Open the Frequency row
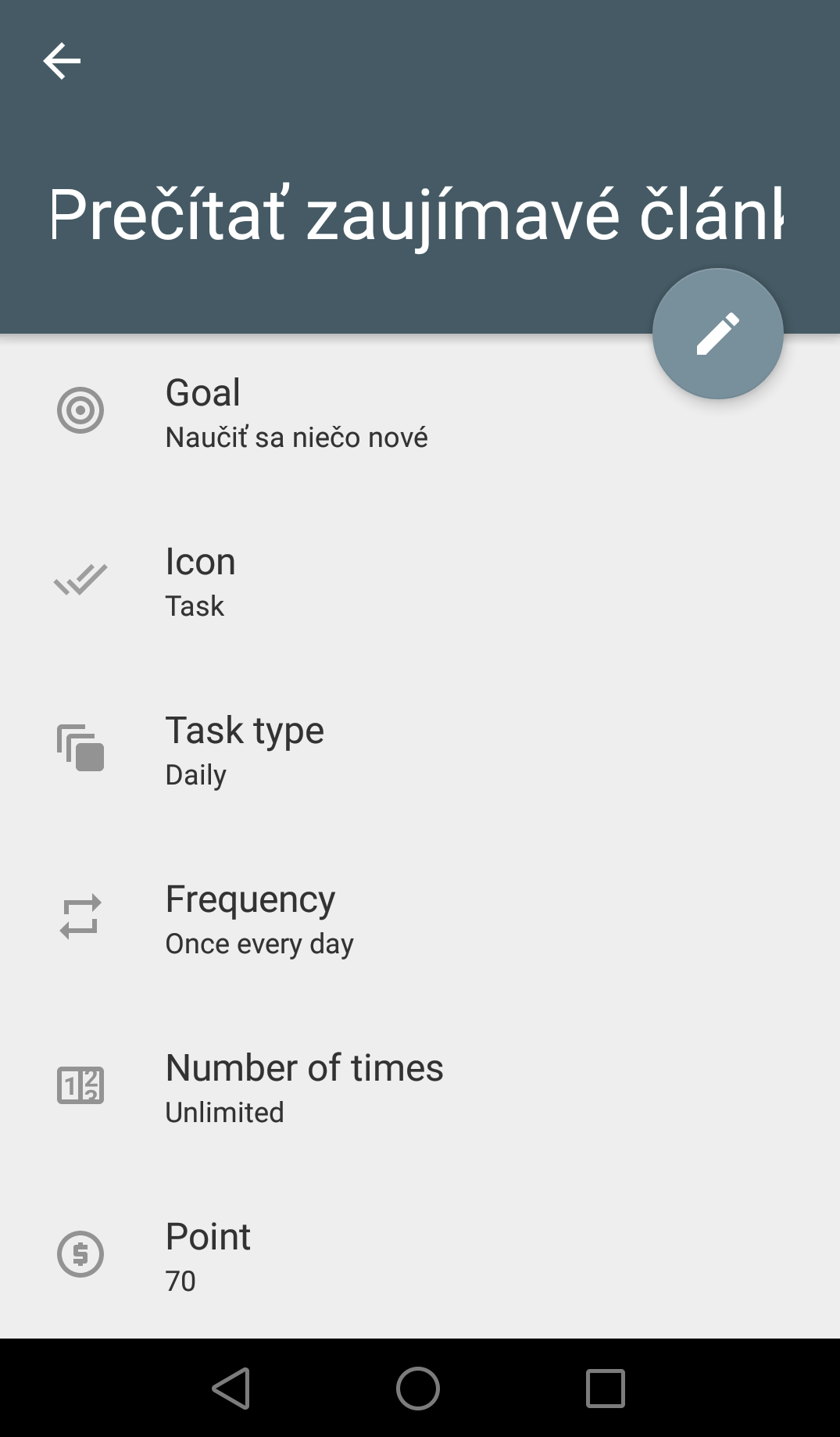Image resolution: width=840 pixels, height=1437 pixels. pos(420,920)
